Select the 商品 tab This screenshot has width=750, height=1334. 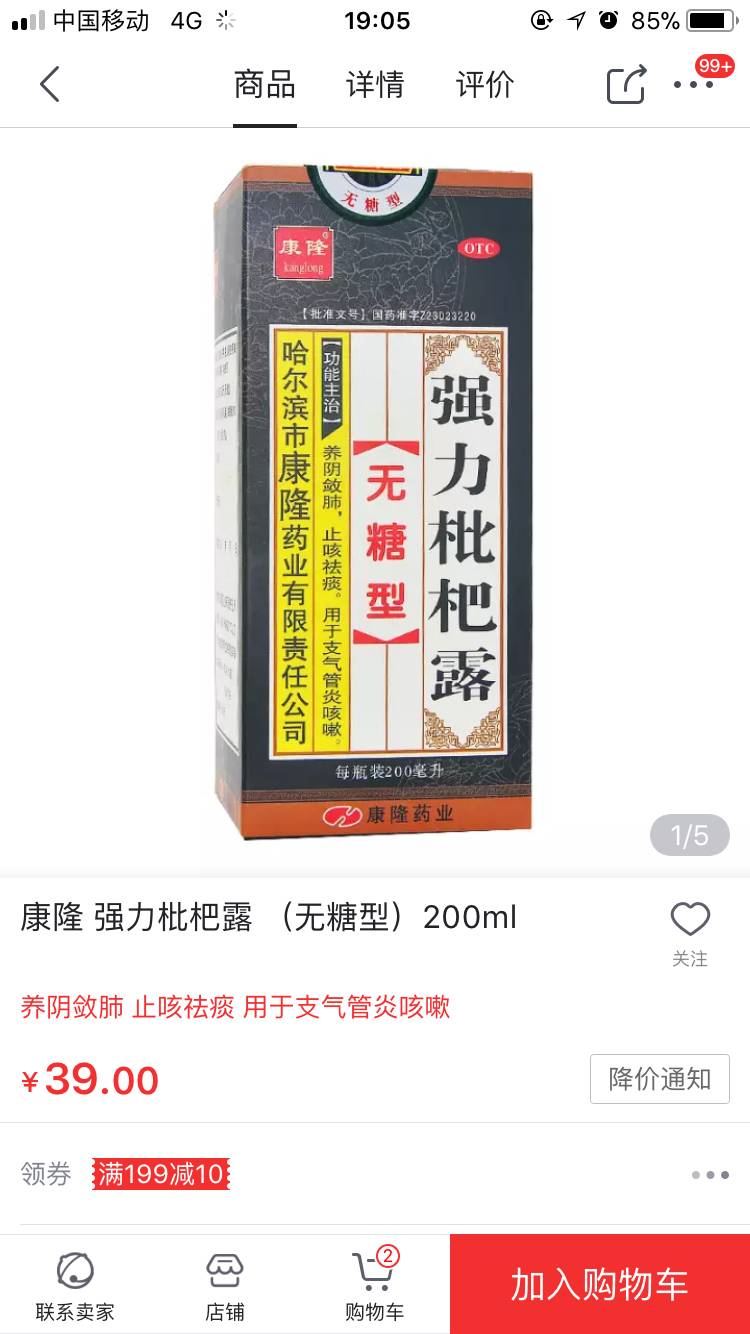tap(265, 85)
